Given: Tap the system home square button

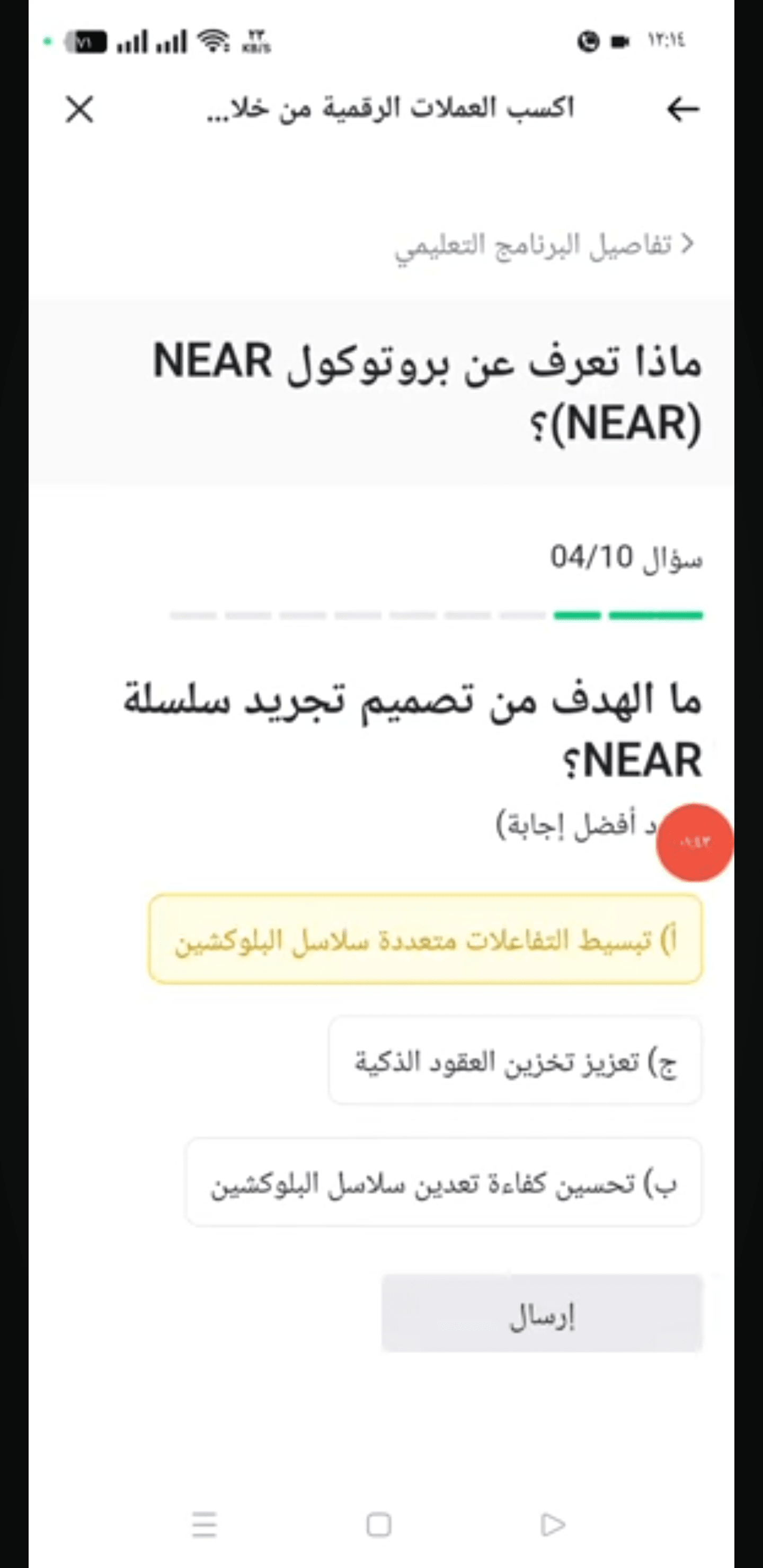Looking at the screenshot, I should click(x=379, y=1526).
